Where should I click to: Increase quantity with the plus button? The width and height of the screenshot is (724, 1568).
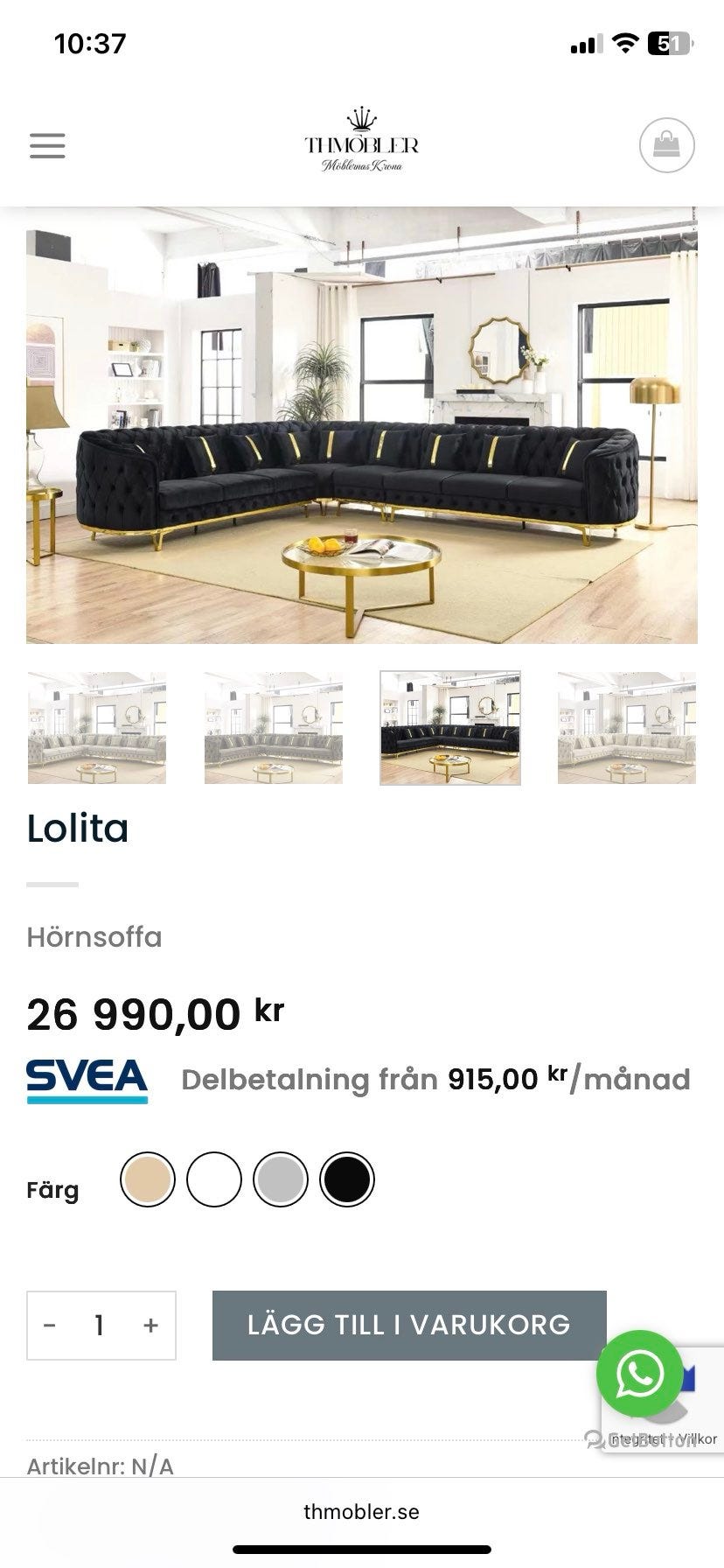point(150,1326)
